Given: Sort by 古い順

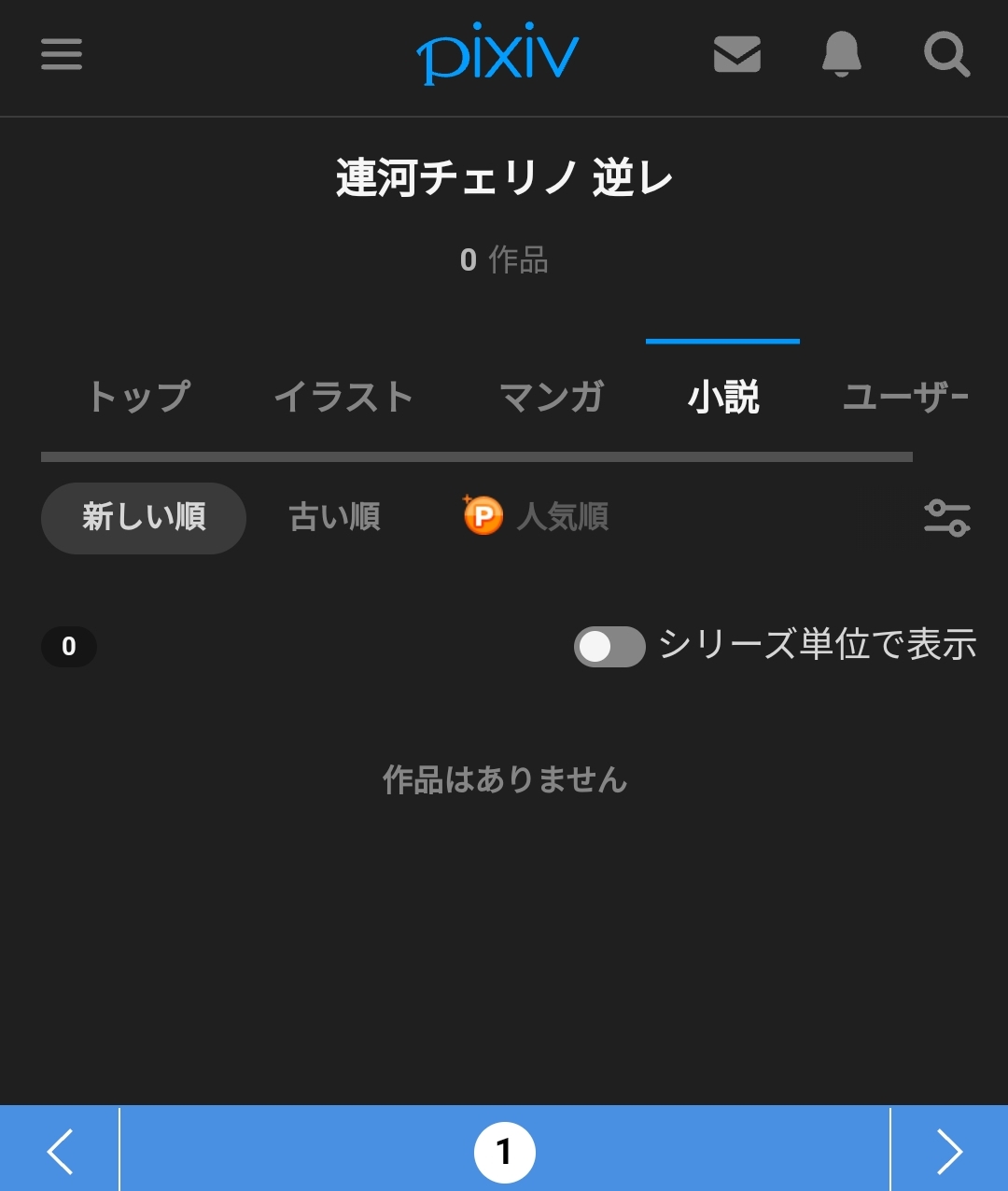Looking at the screenshot, I should click(335, 517).
